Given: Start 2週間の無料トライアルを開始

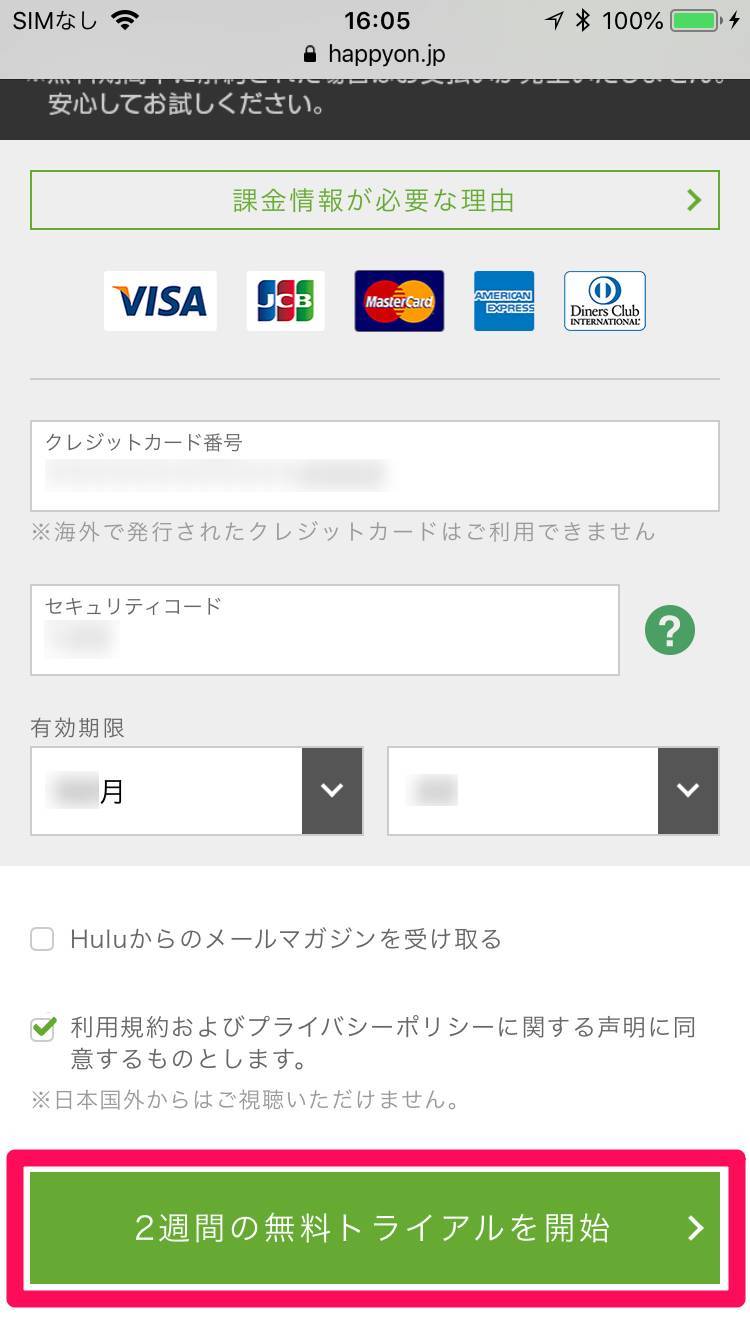Looking at the screenshot, I should (x=375, y=1228).
